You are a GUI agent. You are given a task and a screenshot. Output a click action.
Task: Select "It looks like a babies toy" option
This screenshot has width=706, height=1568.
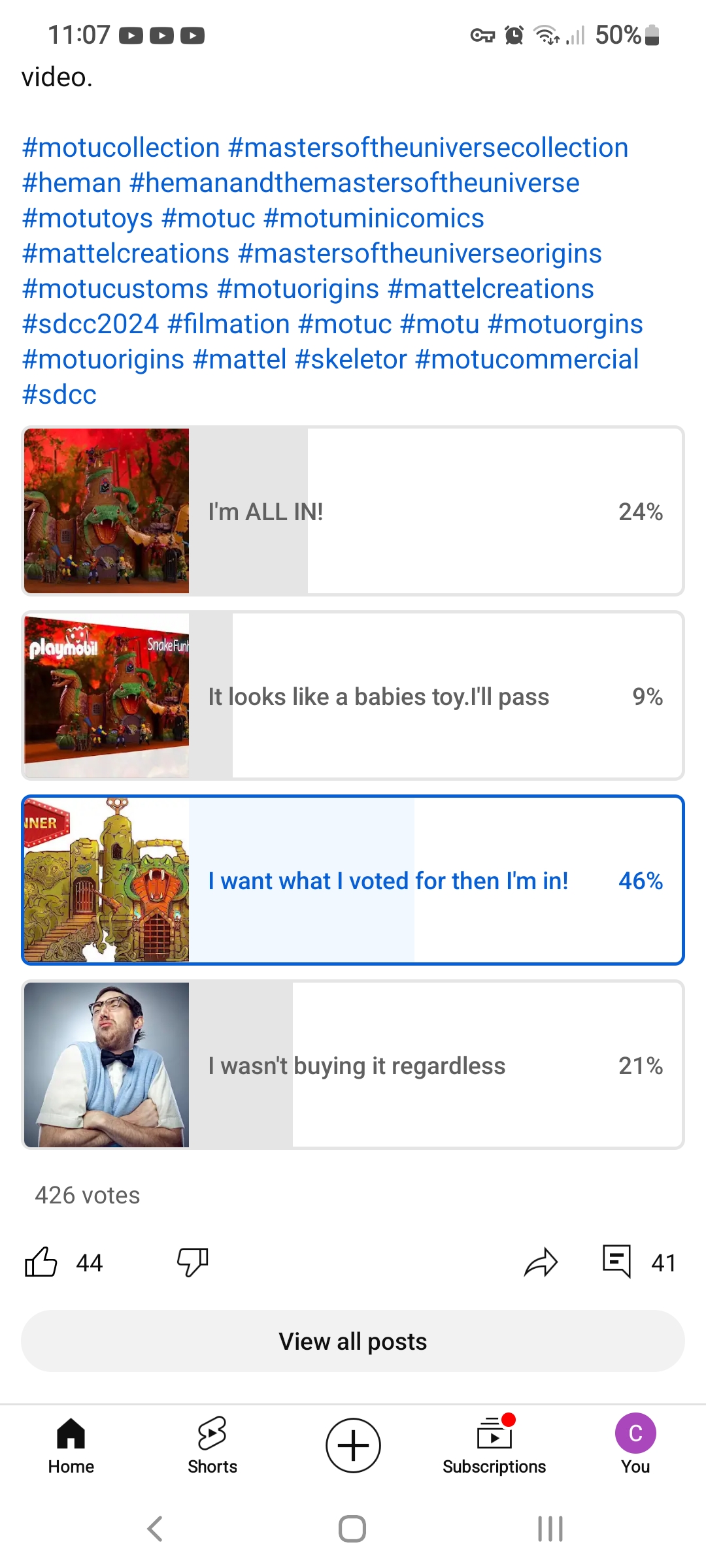click(353, 696)
